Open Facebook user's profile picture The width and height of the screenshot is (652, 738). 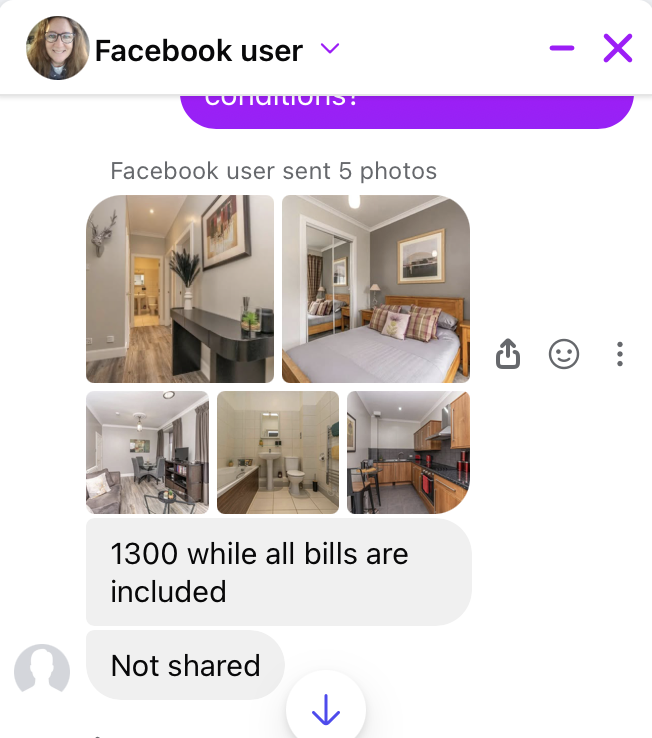click(58, 48)
